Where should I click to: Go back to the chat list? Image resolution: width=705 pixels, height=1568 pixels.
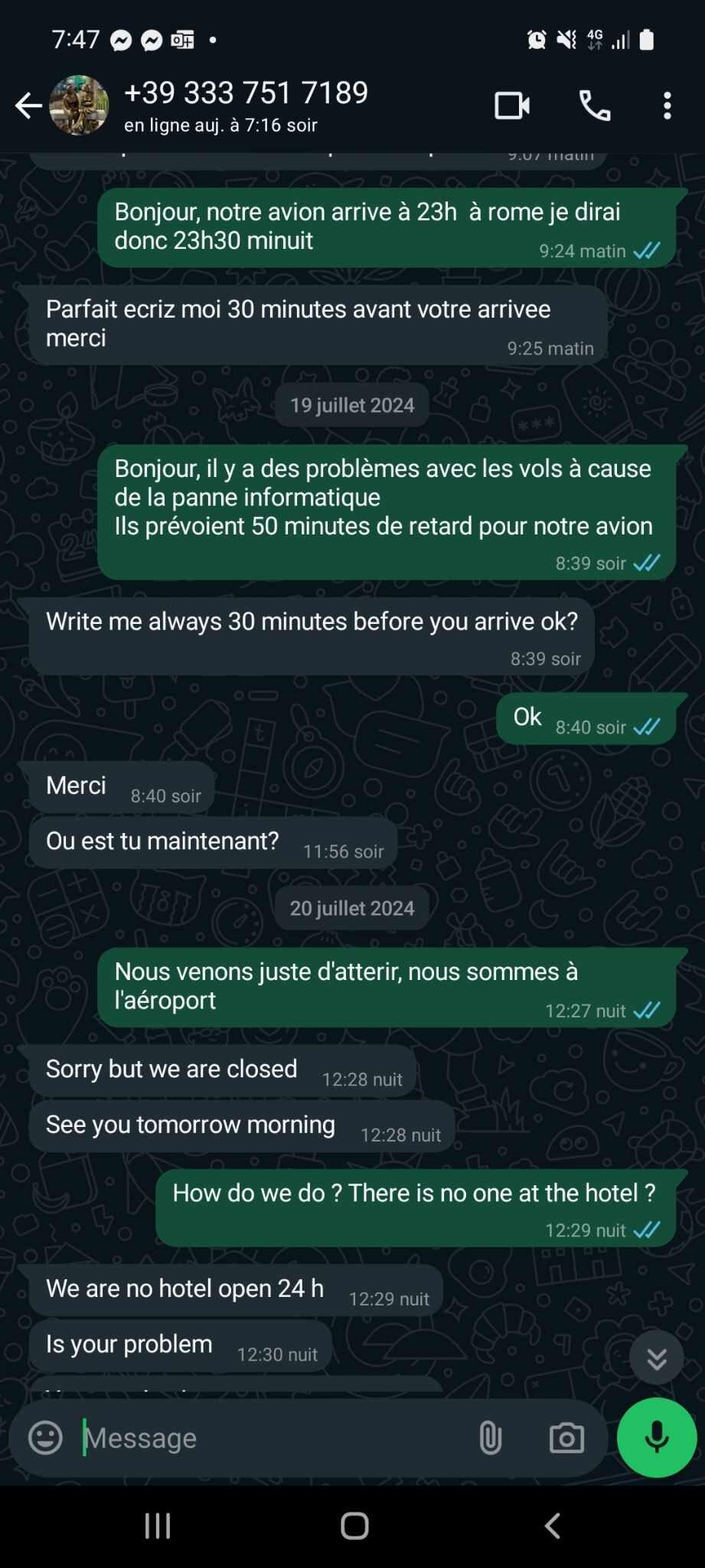28,106
